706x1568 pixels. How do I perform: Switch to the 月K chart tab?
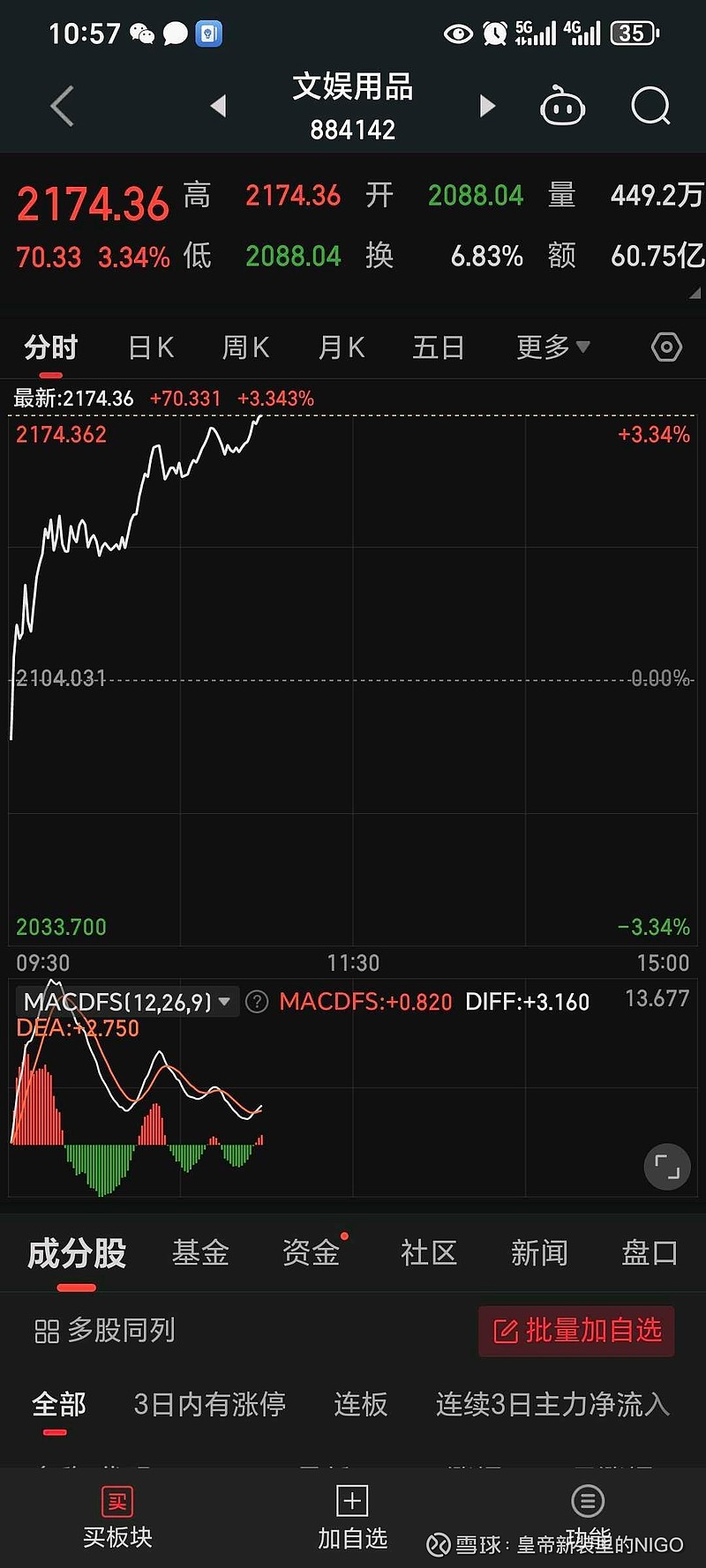pos(342,347)
